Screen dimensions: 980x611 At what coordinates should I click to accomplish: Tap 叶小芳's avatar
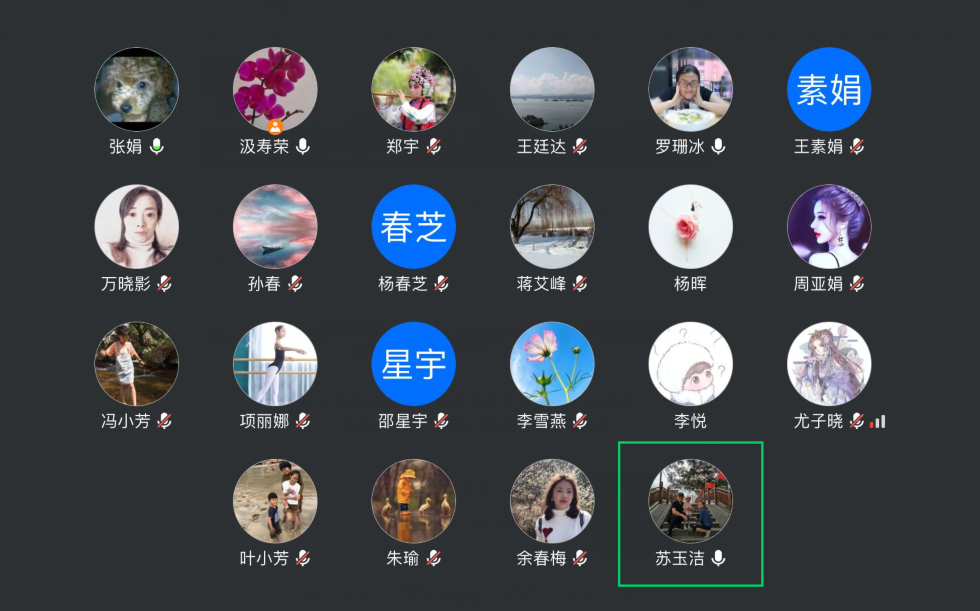(275, 501)
